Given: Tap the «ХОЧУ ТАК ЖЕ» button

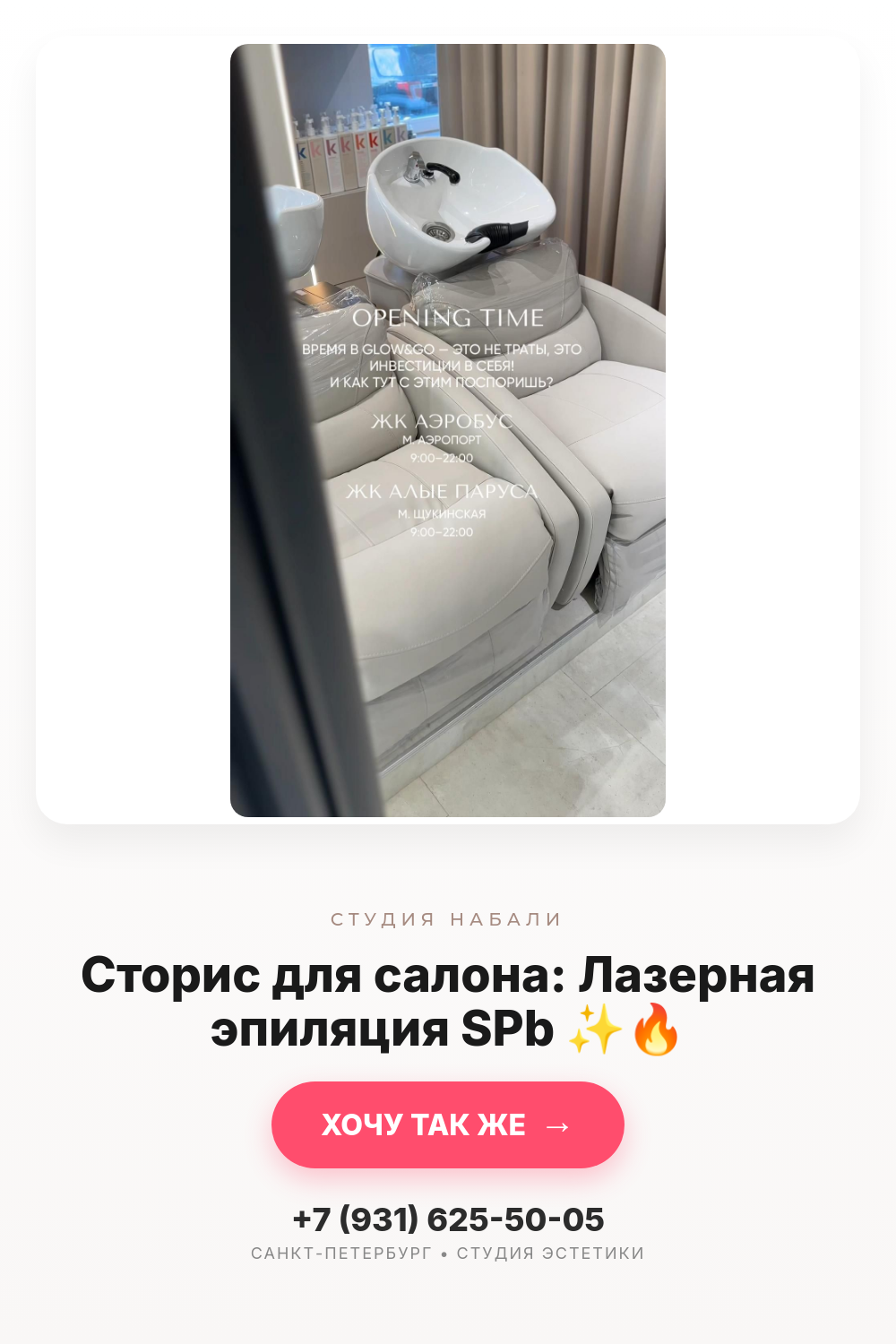Looking at the screenshot, I should pos(448,1124).
